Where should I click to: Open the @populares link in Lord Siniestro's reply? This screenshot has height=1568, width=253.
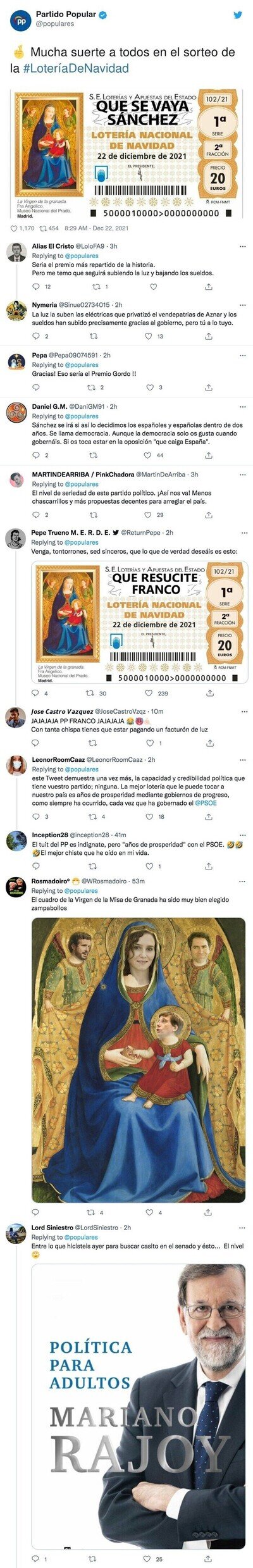82,1237
